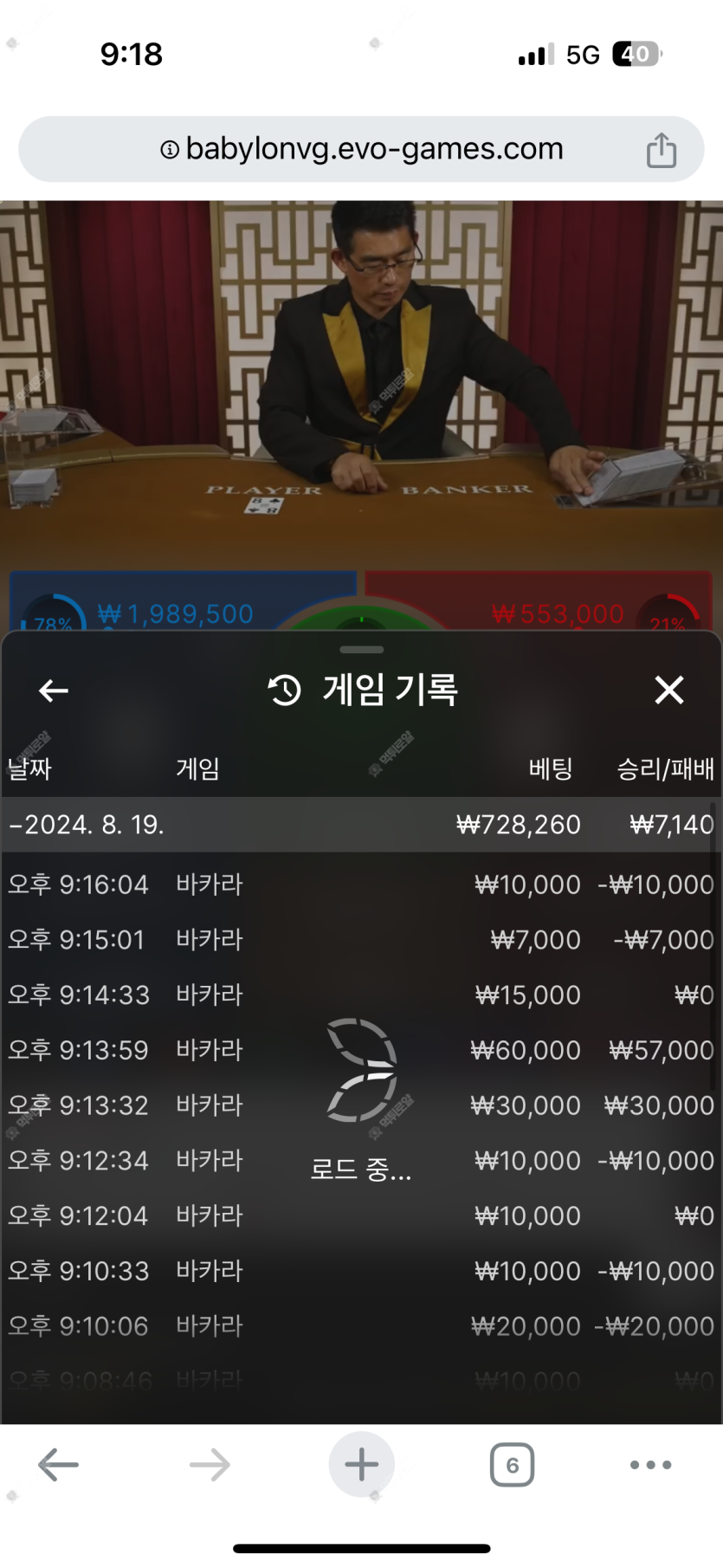Collapse the 2024. 8. 19. date group
This screenshot has height=1568, width=723.
87,825
